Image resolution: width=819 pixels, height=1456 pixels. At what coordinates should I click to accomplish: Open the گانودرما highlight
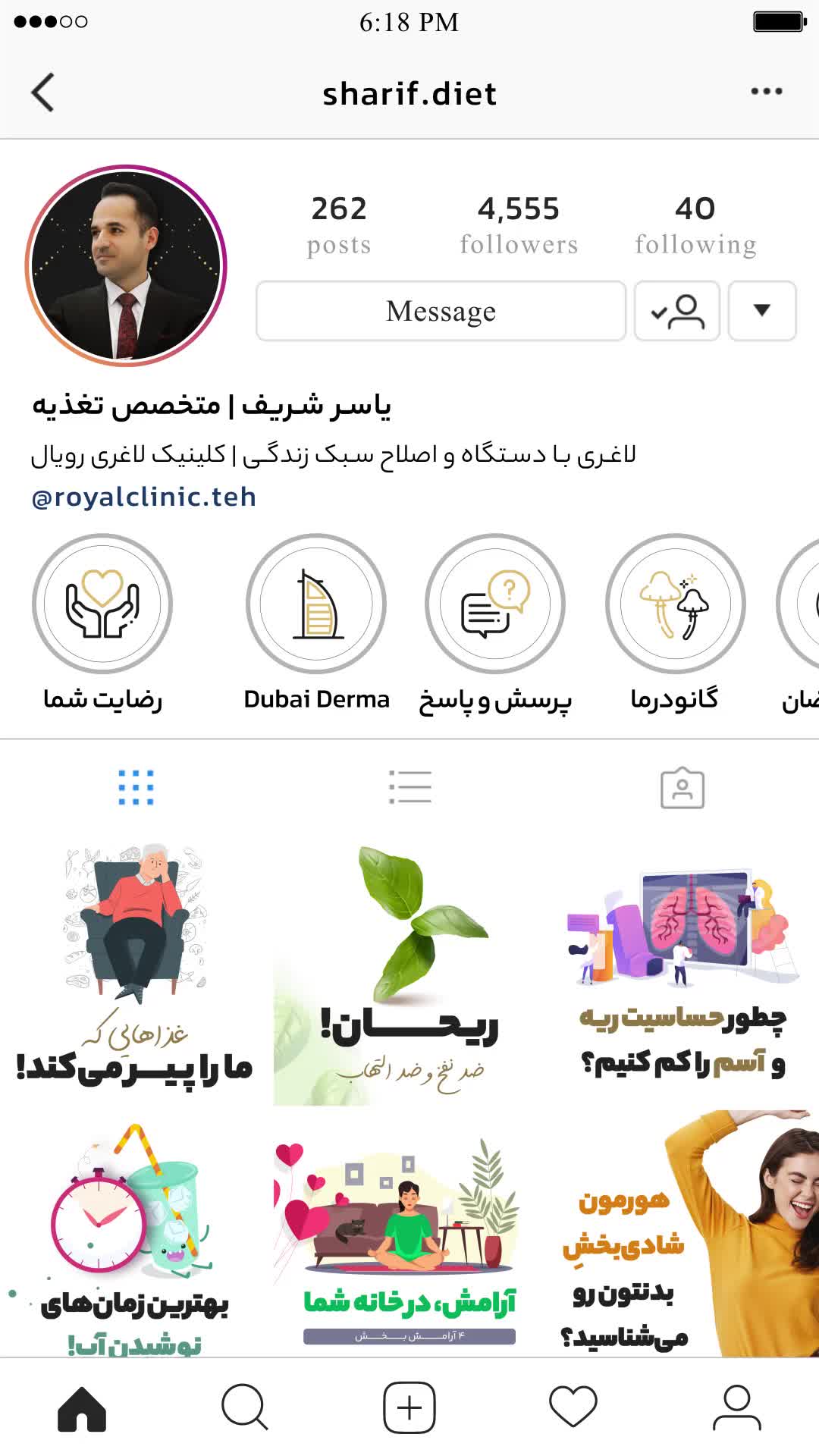(x=675, y=604)
